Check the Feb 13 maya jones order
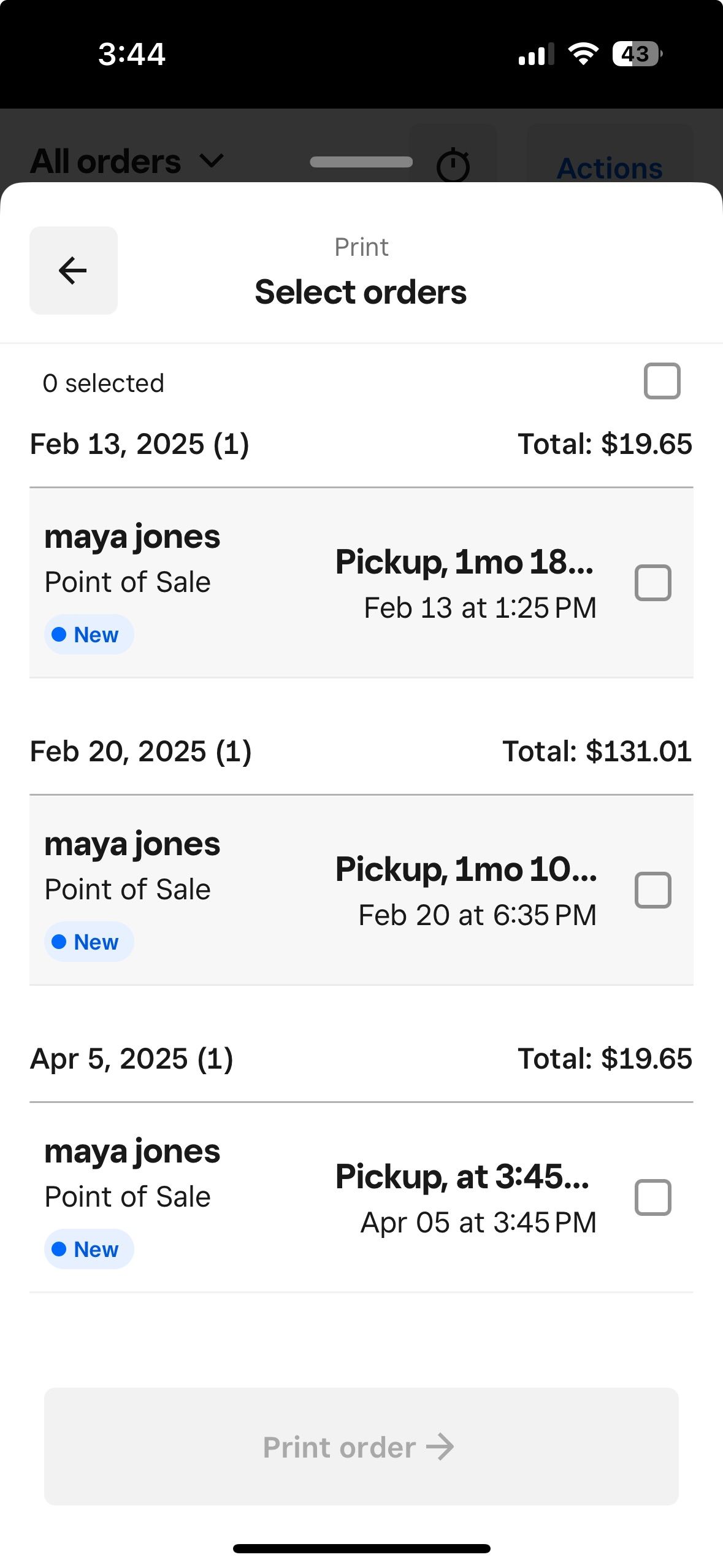Viewport: 723px width, 1568px height. [x=652, y=583]
